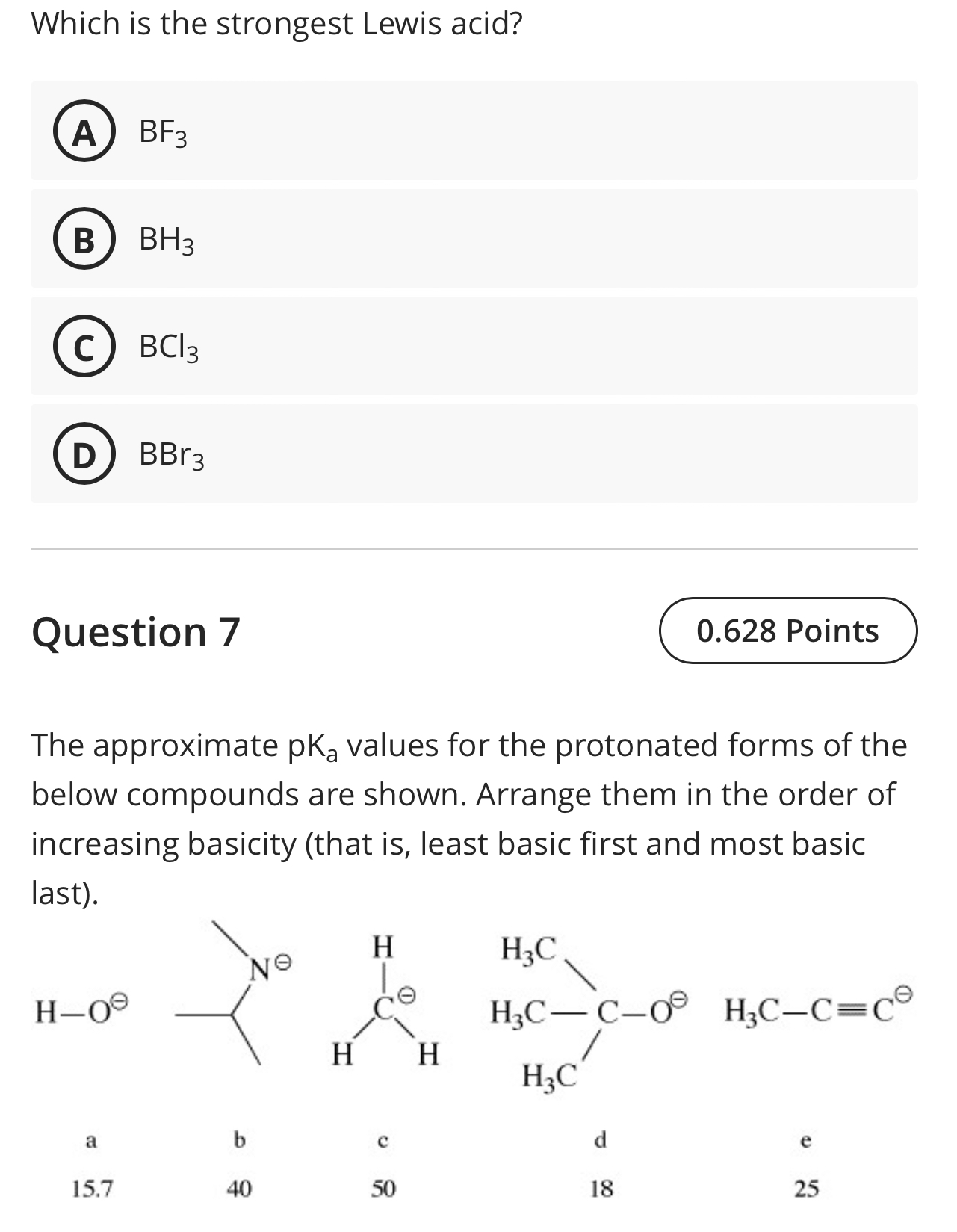
Task: Choose option B, BH3
Action: click(x=84, y=240)
